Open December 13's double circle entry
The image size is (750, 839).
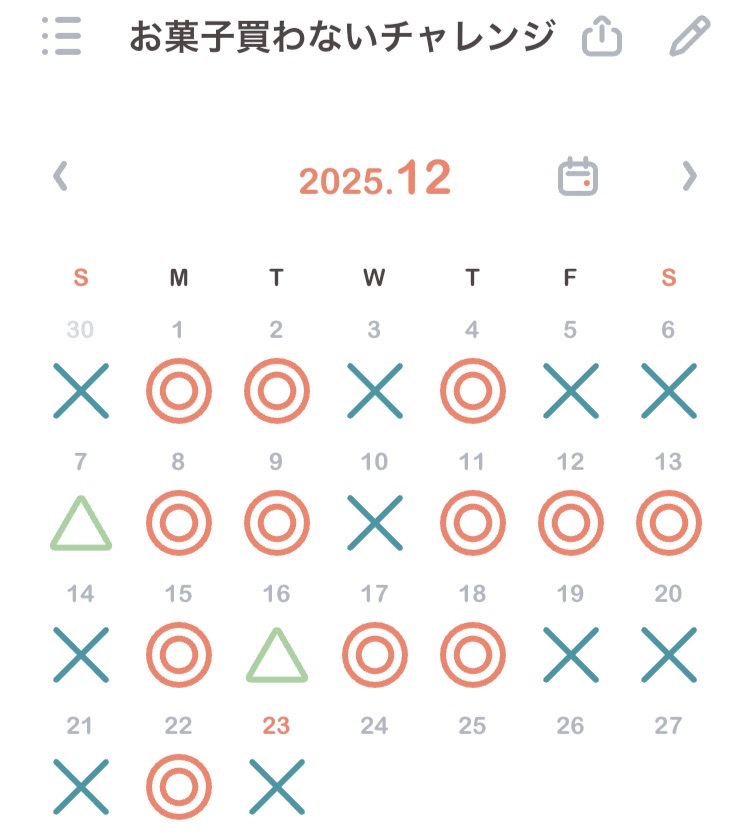tap(669, 523)
